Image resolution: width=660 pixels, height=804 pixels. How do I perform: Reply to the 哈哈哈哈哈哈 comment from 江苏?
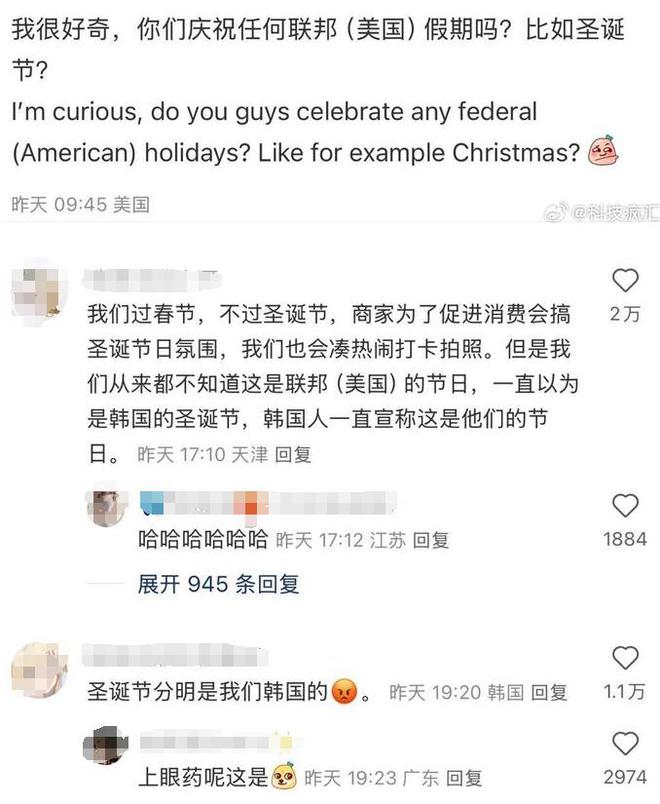coord(431,540)
